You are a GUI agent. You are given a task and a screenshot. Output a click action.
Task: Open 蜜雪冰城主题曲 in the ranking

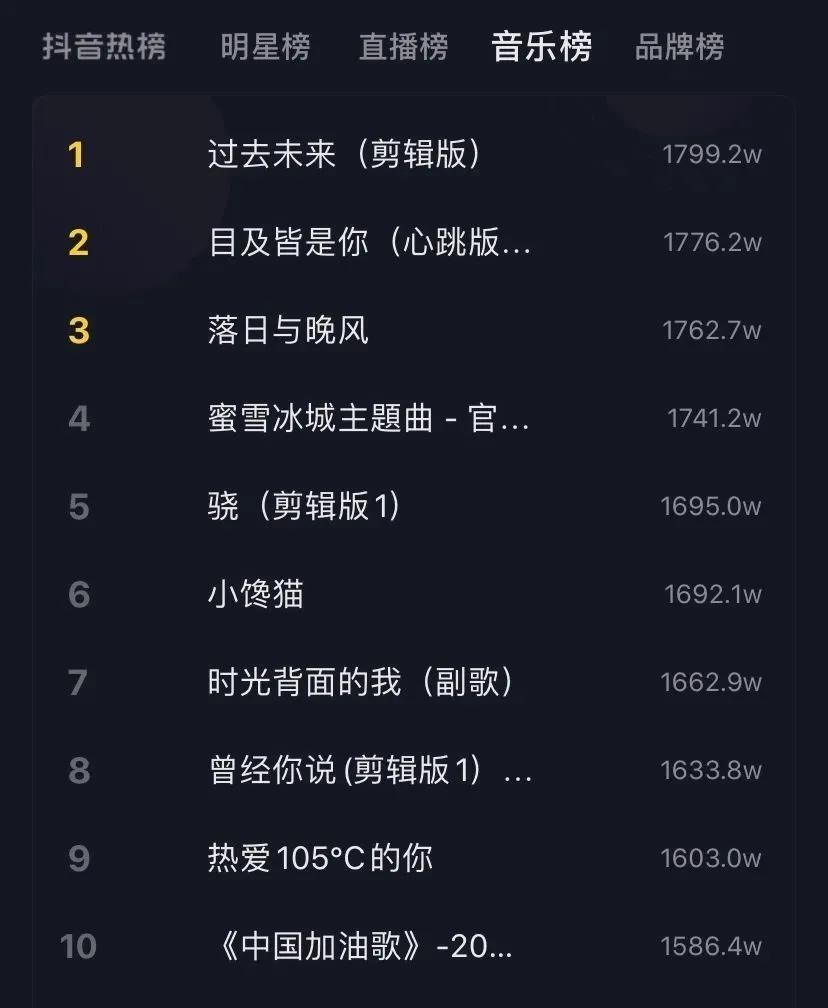(x=368, y=419)
